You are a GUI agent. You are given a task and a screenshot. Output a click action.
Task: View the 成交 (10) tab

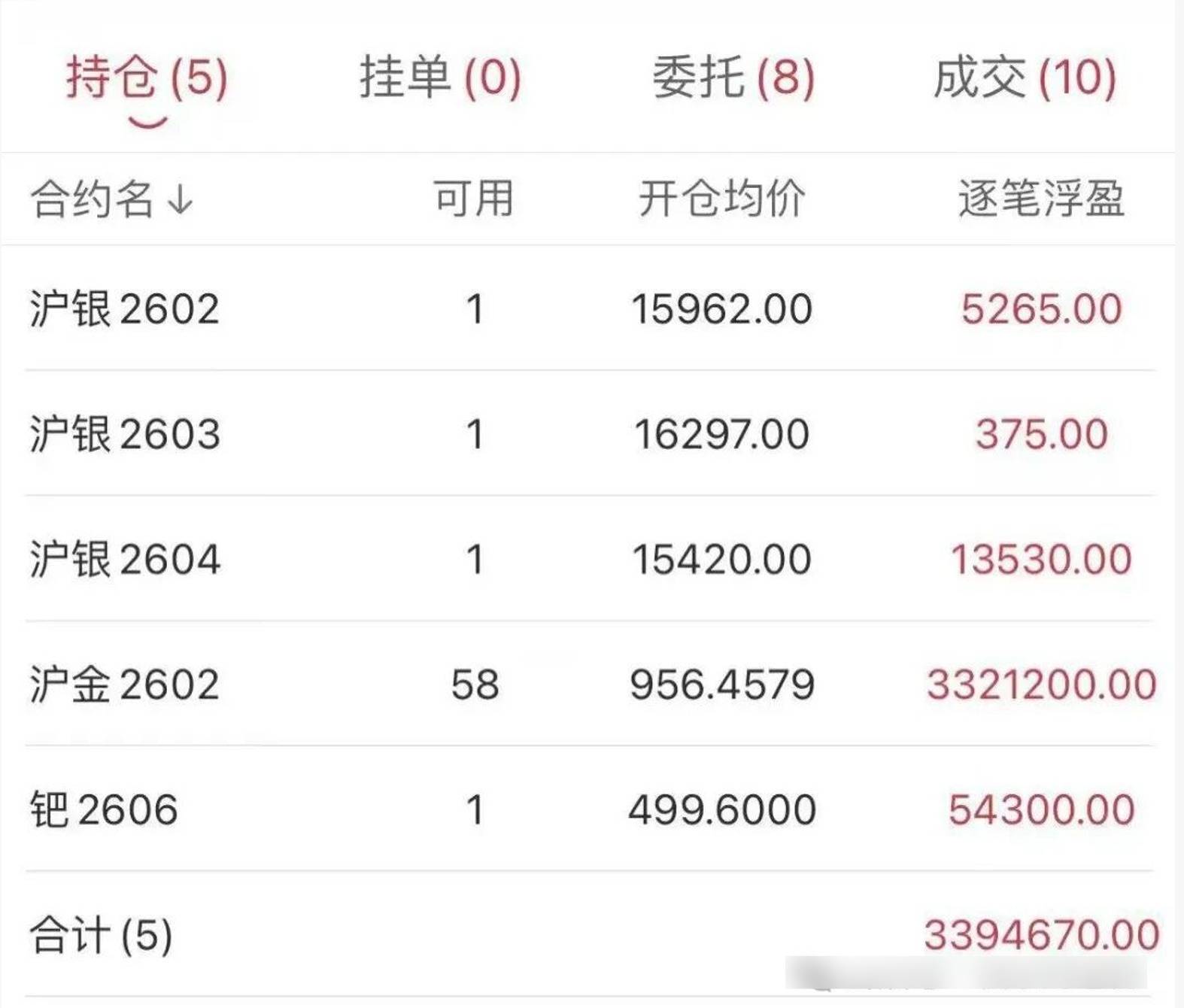[x=1025, y=77]
